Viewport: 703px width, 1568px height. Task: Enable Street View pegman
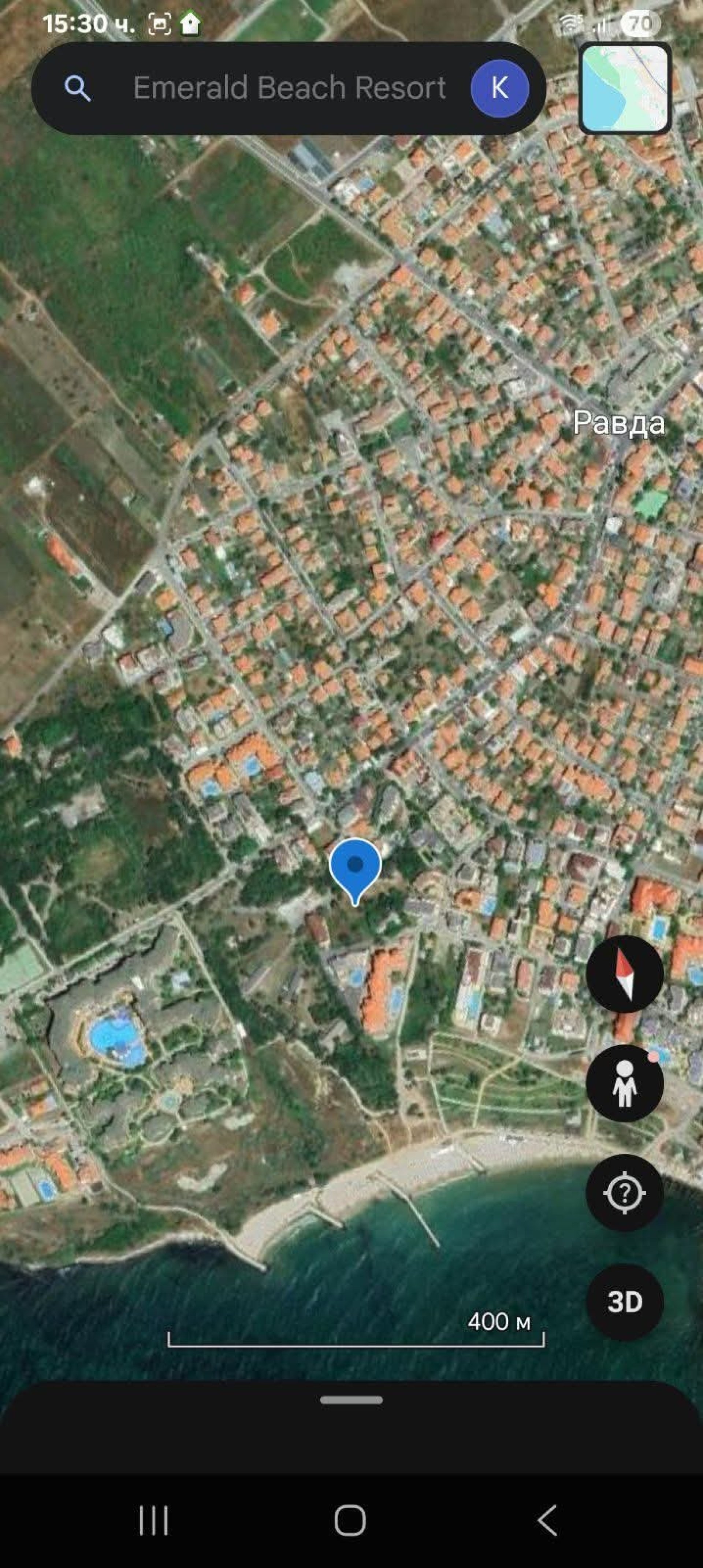coord(625,1083)
